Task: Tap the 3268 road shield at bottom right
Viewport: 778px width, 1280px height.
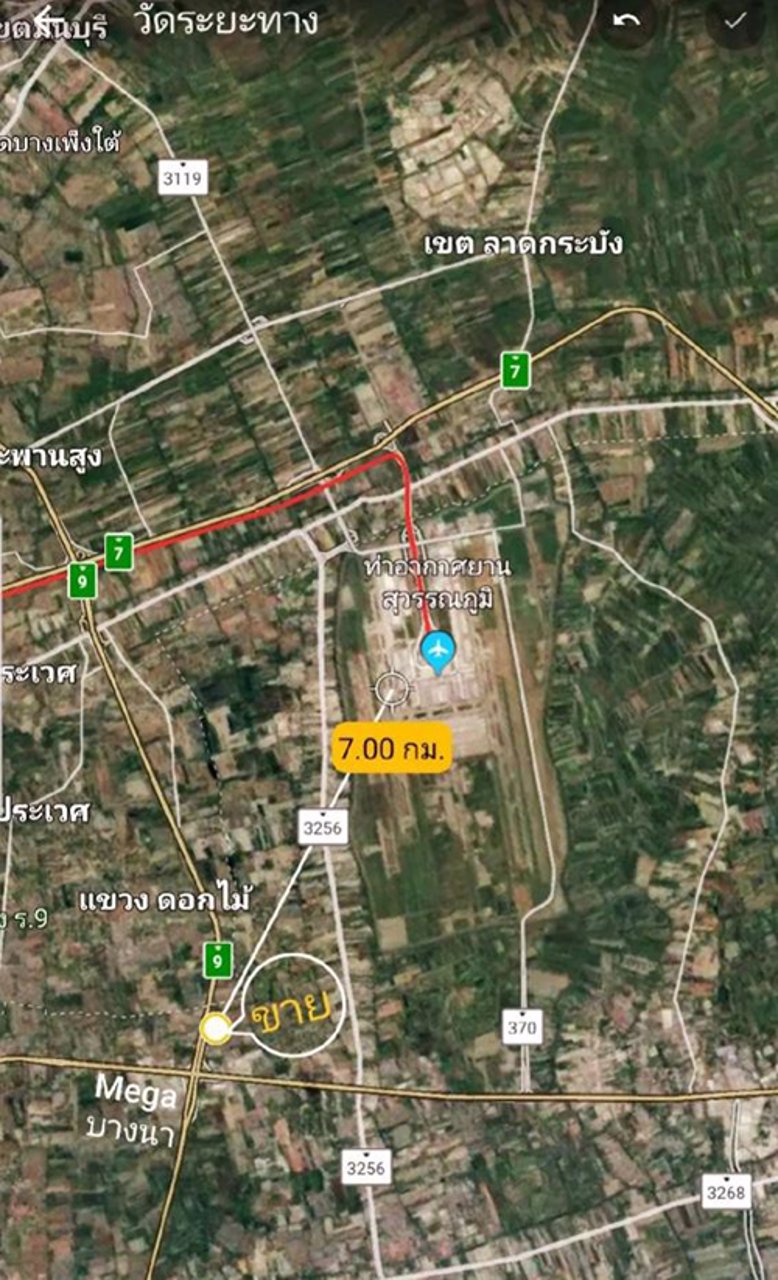Action: pos(727,1191)
